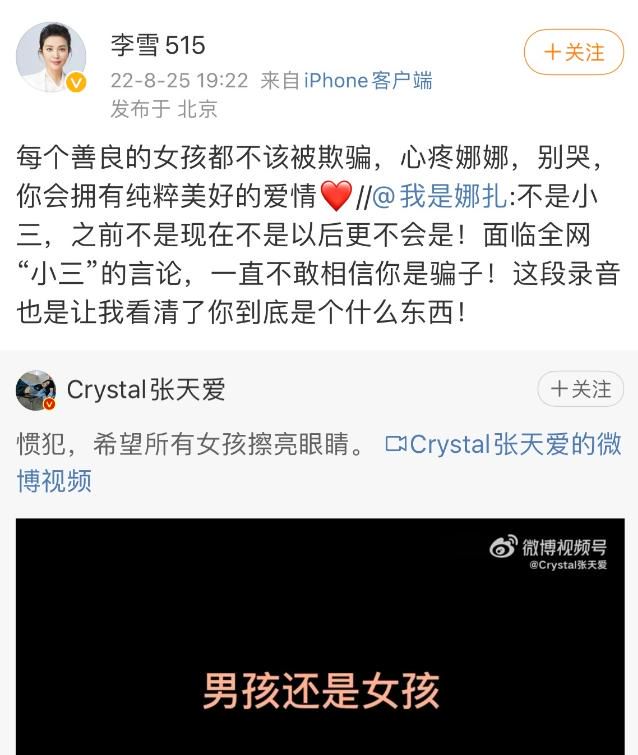The image size is (638, 755).
Task: Follow Crystal张天爱 with the 关注 button
Action: [x=581, y=389]
